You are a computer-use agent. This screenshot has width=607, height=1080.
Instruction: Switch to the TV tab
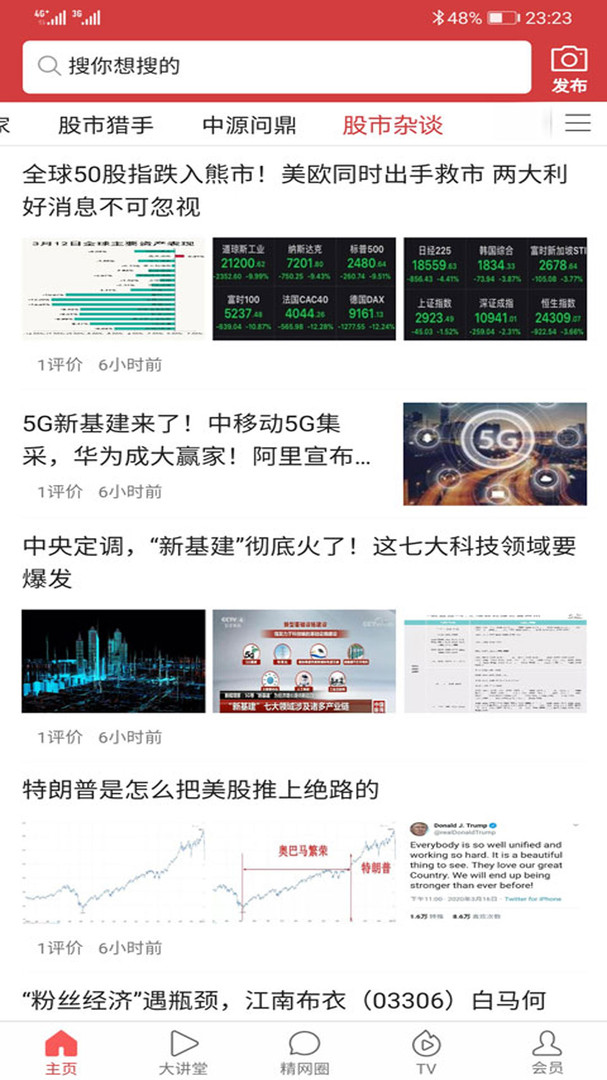(x=426, y=1053)
